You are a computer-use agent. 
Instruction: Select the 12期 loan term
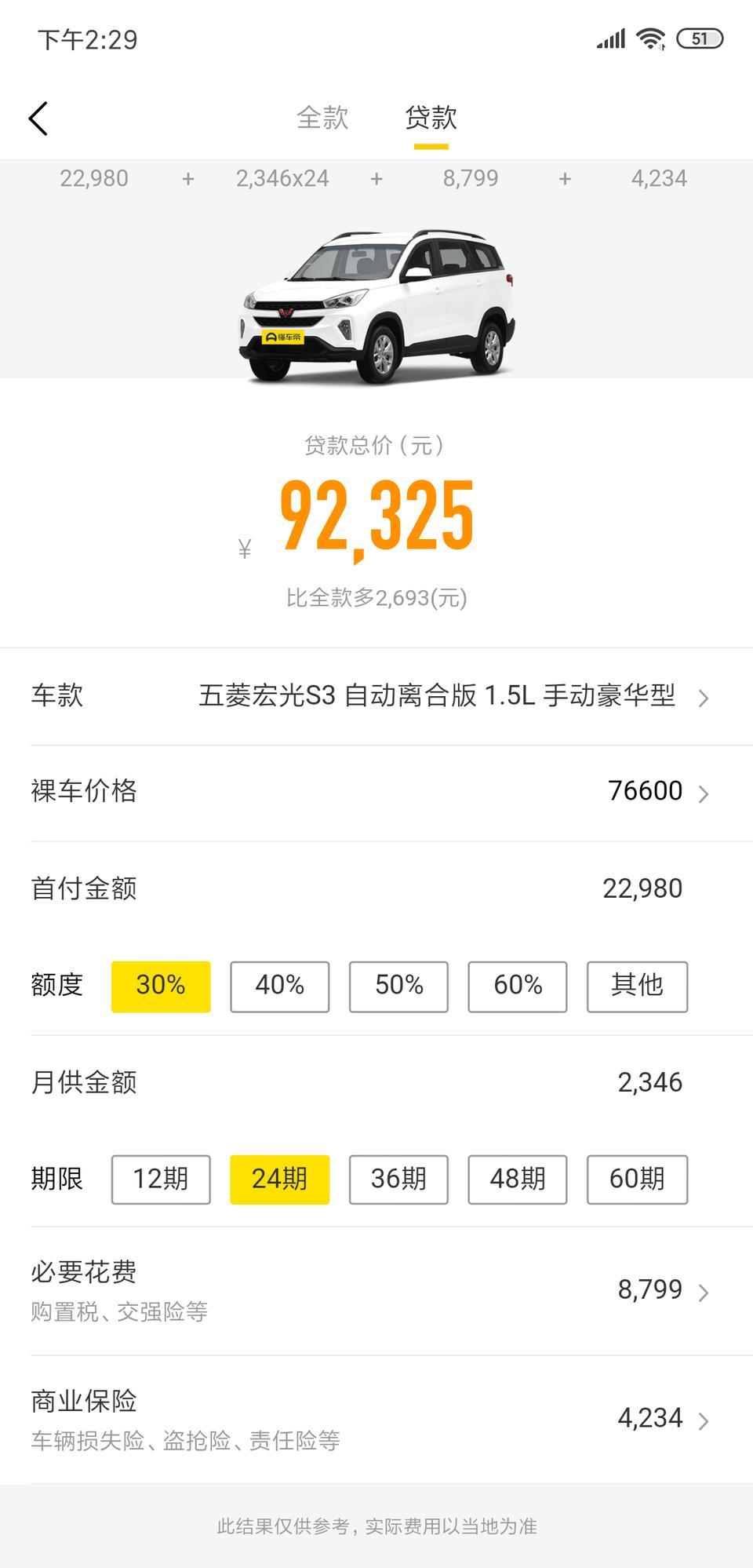(161, 1179)
